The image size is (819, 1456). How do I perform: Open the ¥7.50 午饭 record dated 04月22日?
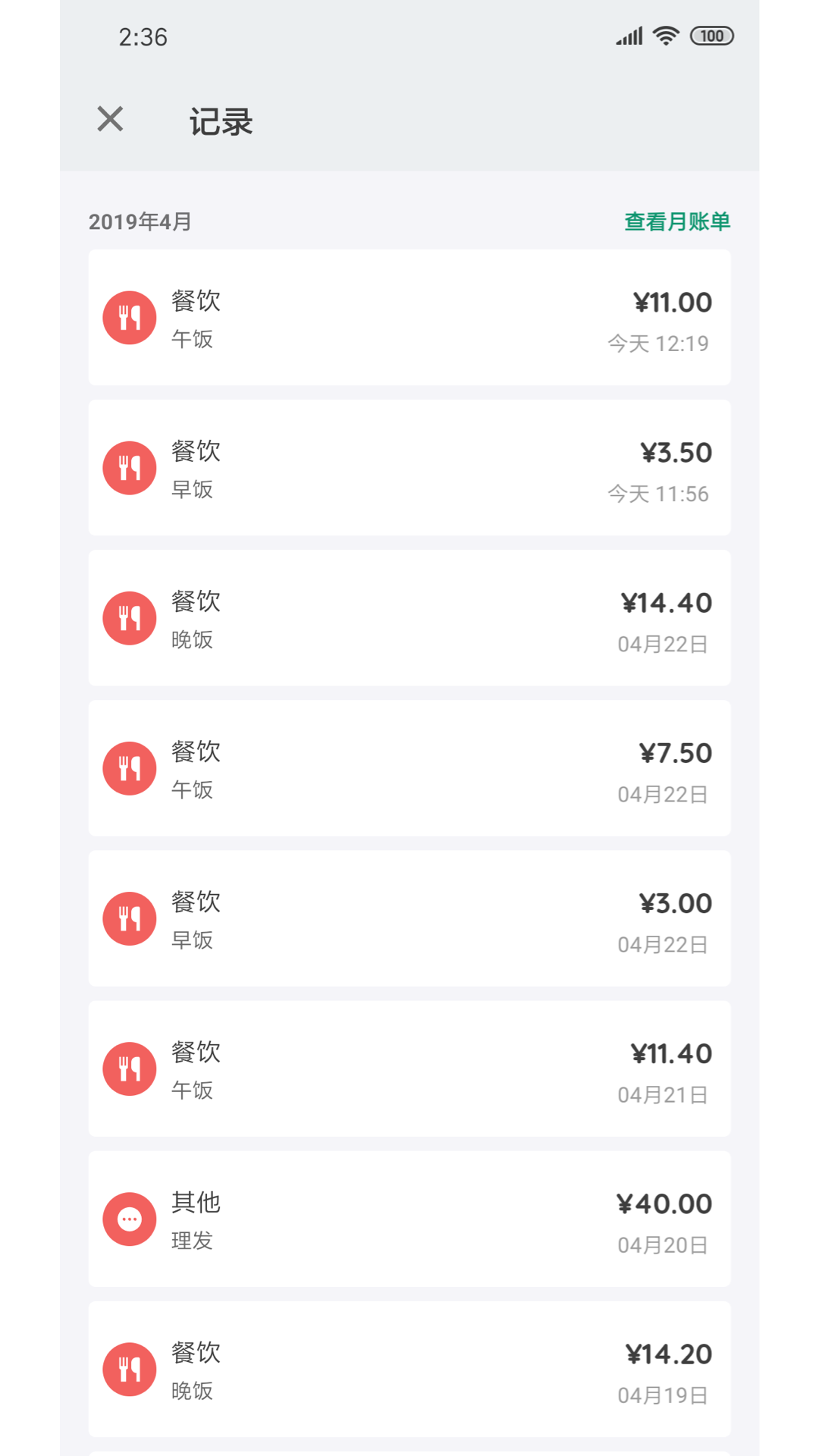(409, 767)
